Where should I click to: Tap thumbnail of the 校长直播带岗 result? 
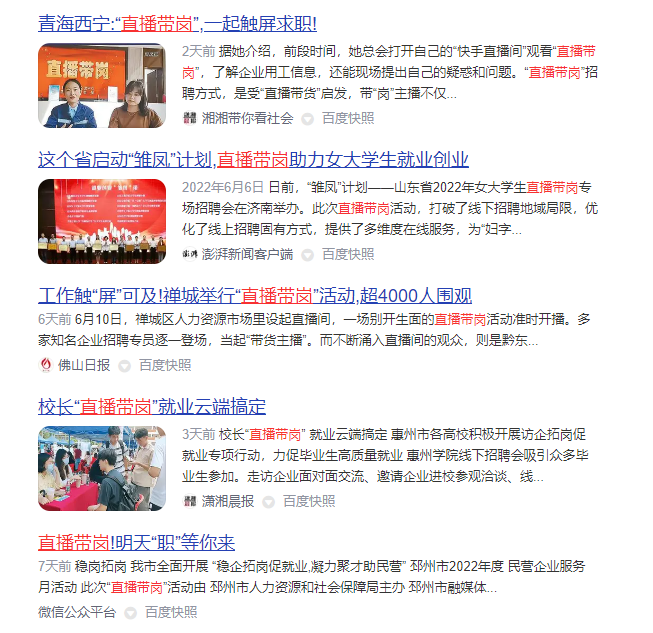tap(102, 469)
